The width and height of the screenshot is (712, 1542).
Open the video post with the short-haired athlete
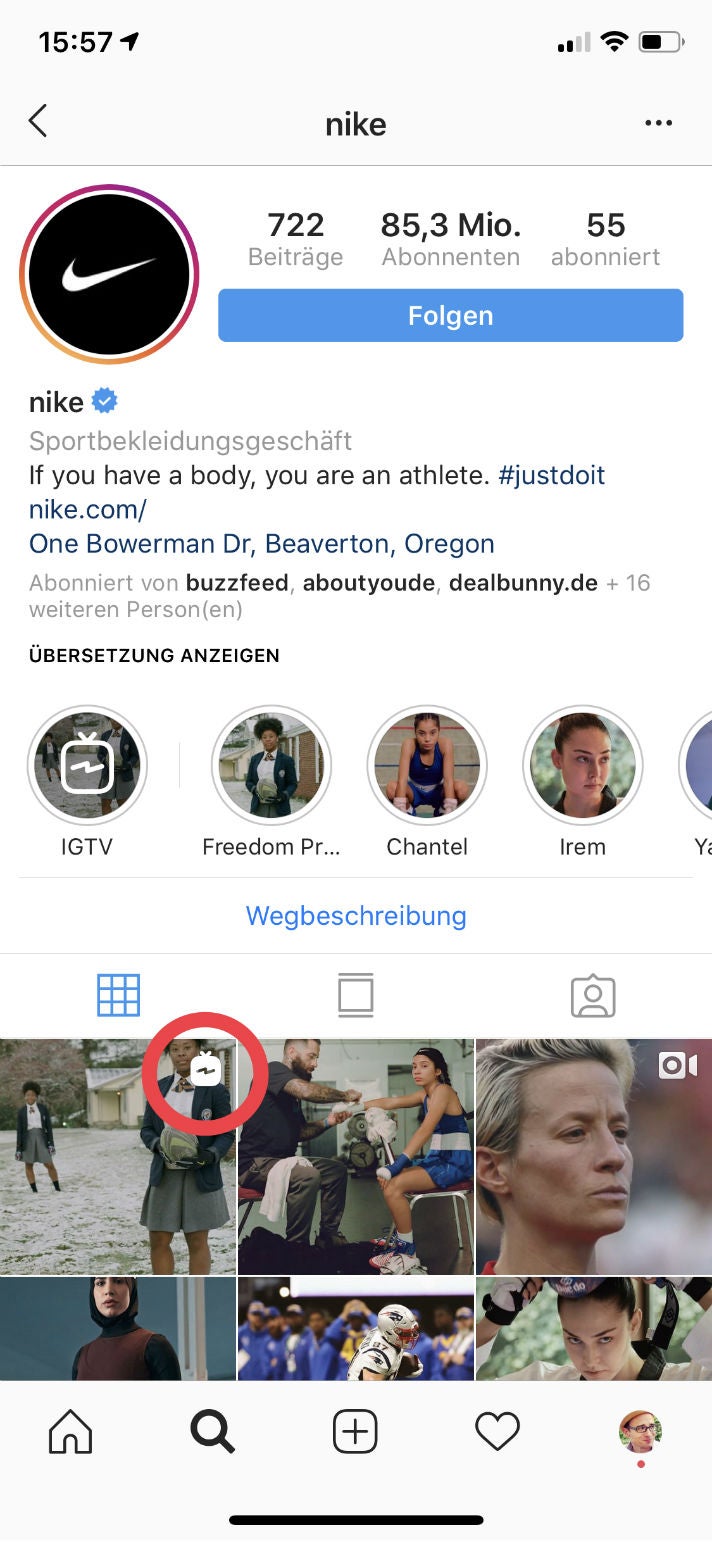(x=593, y=1156)
